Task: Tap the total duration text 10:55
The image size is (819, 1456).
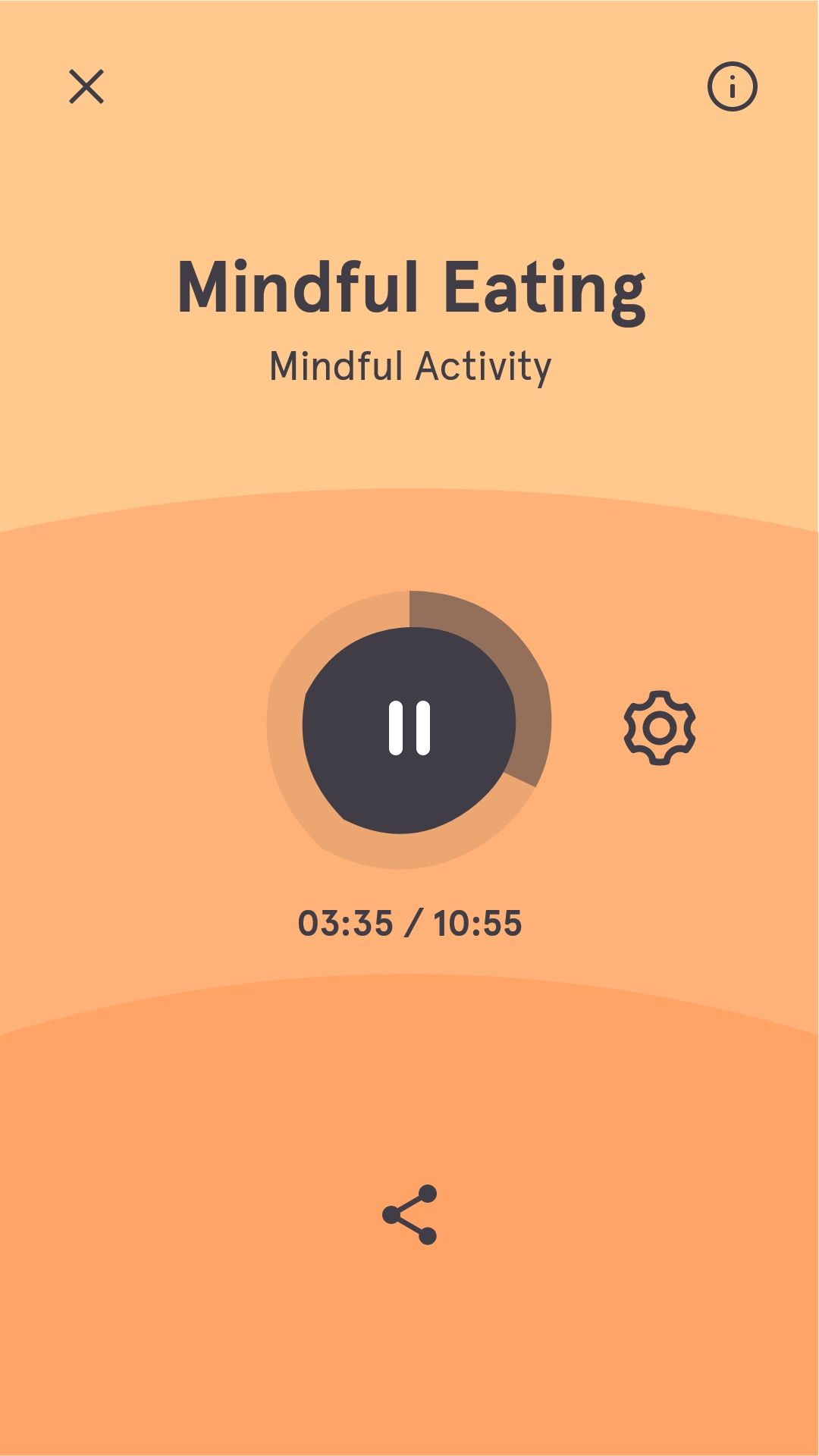Action: click(x=478, y=921)
